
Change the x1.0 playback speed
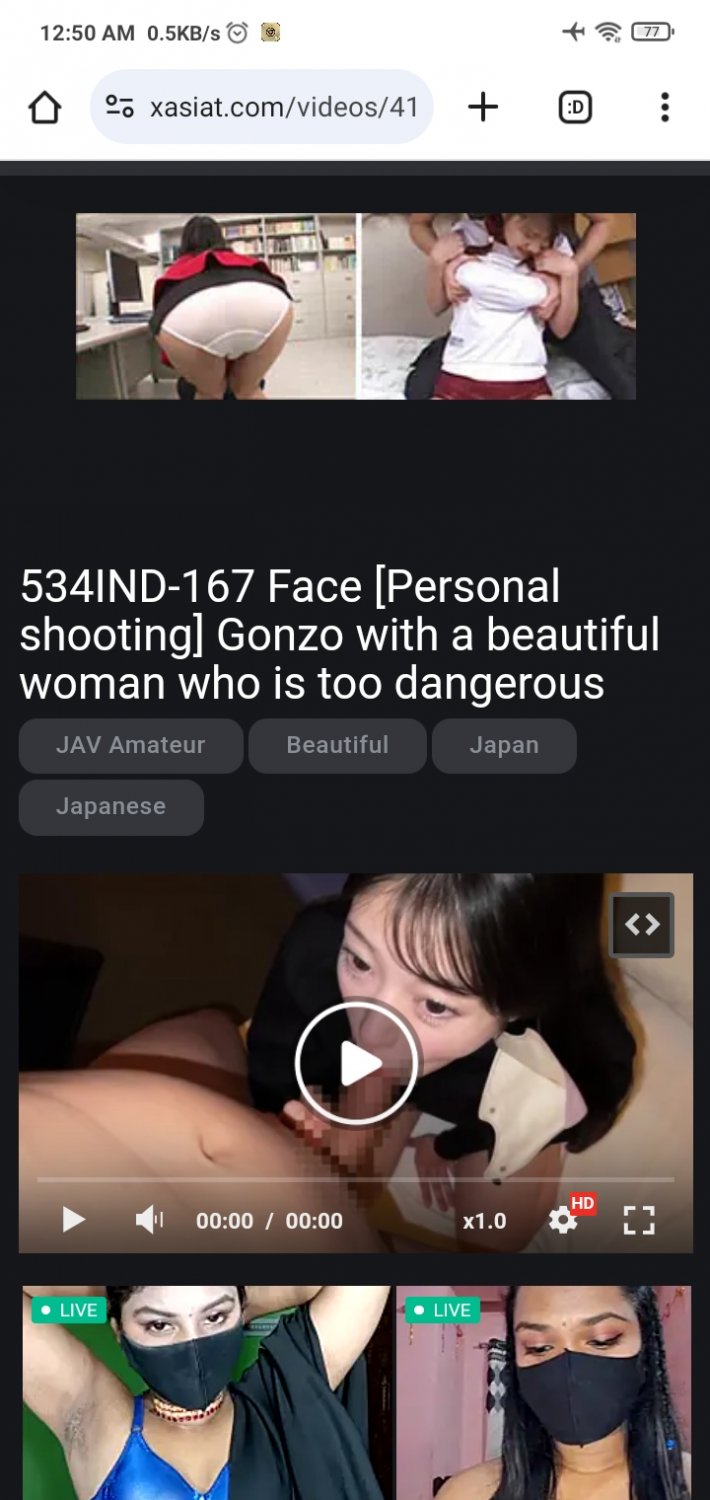tap(484, 1221)
